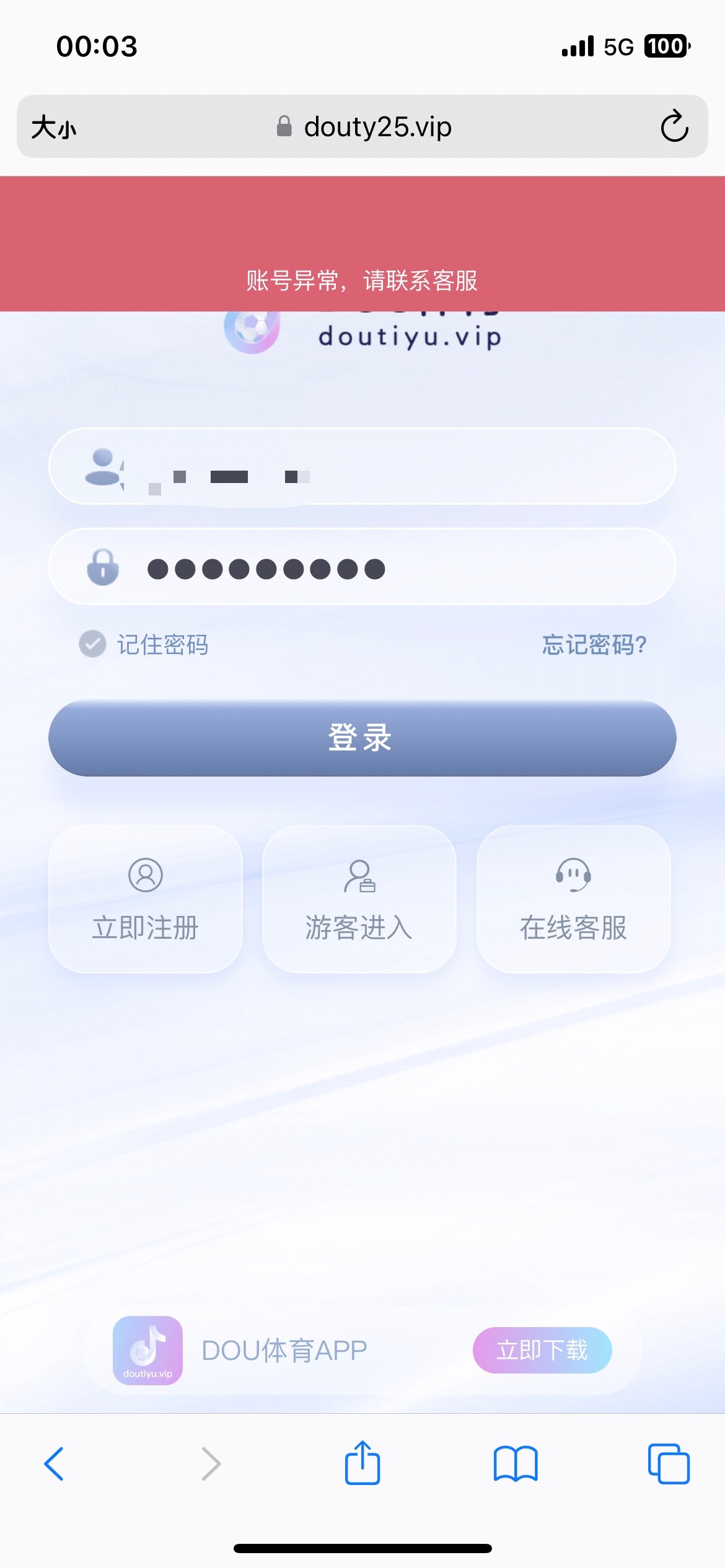Reload the douty25.vip page
The width and height of the screenshot is (725, 1568).
[x=674, y=127]
